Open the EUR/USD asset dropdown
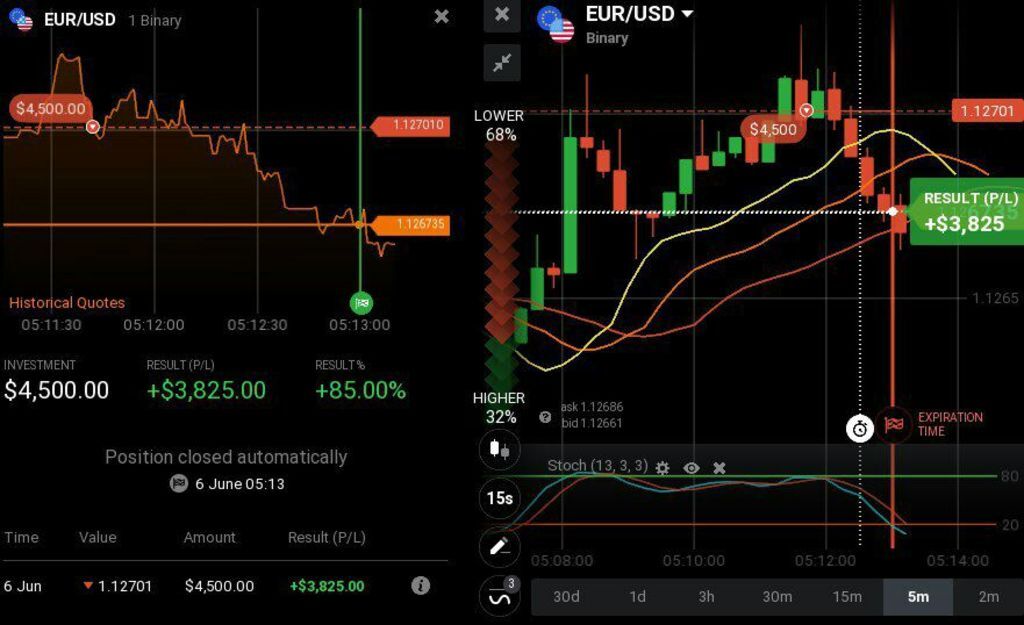 tap(687, 14)
